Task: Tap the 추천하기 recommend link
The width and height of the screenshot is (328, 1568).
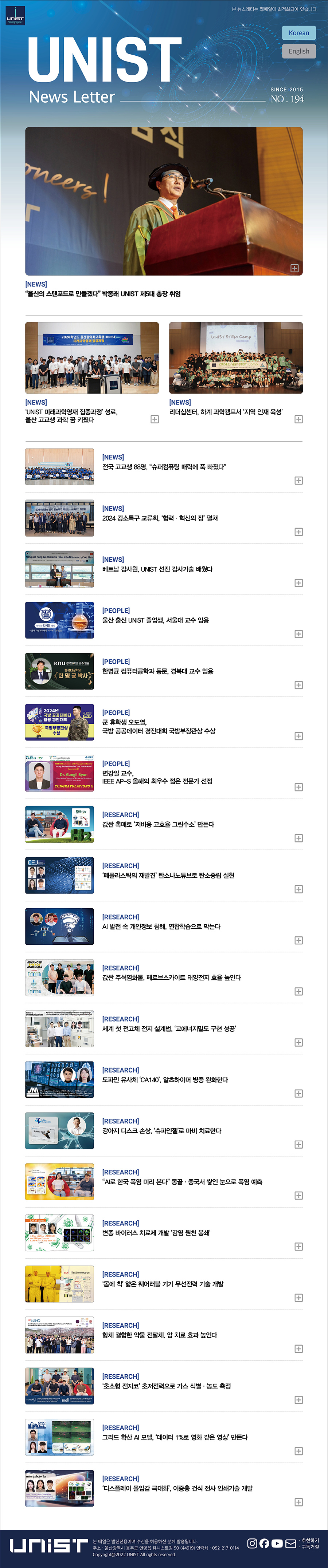Action: coord(309,1540)
